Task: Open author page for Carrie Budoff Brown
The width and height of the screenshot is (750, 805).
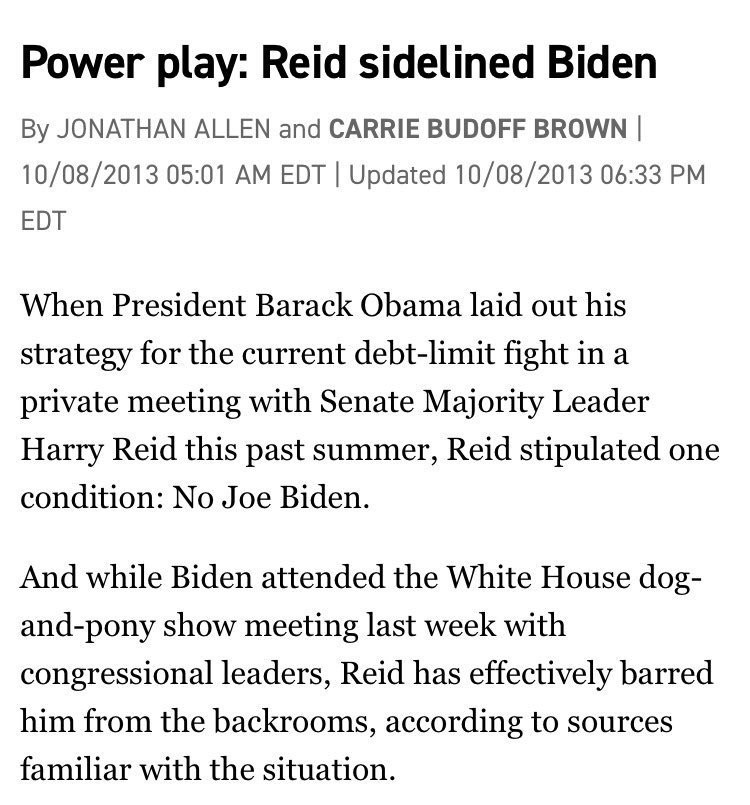Action: 478,129
